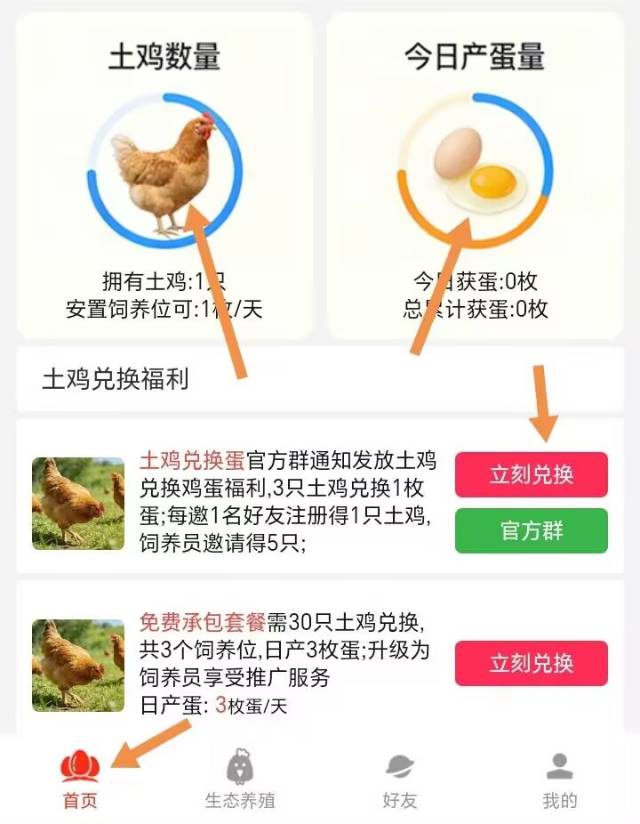Select the 我的 tab

coord(560,780)
